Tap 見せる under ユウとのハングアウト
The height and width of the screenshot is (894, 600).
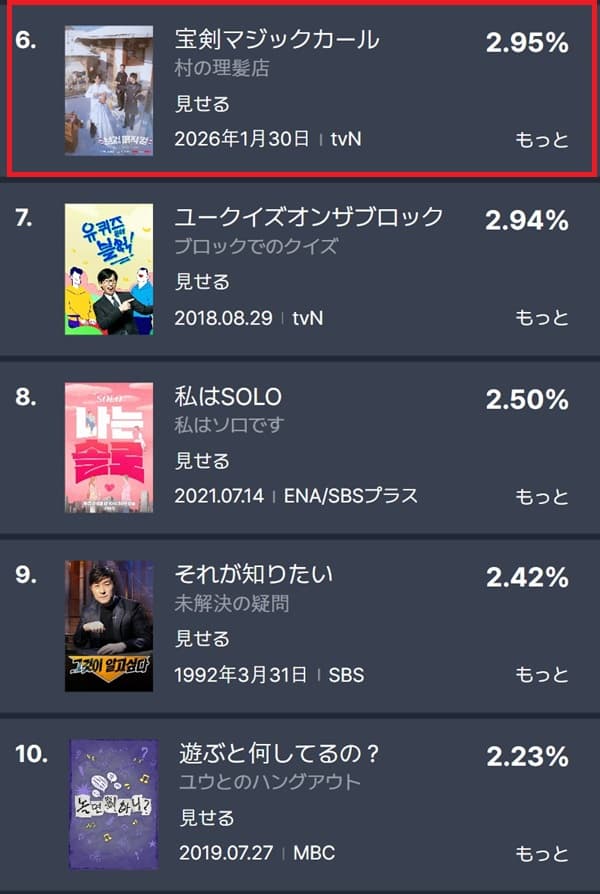coord(206,818)
